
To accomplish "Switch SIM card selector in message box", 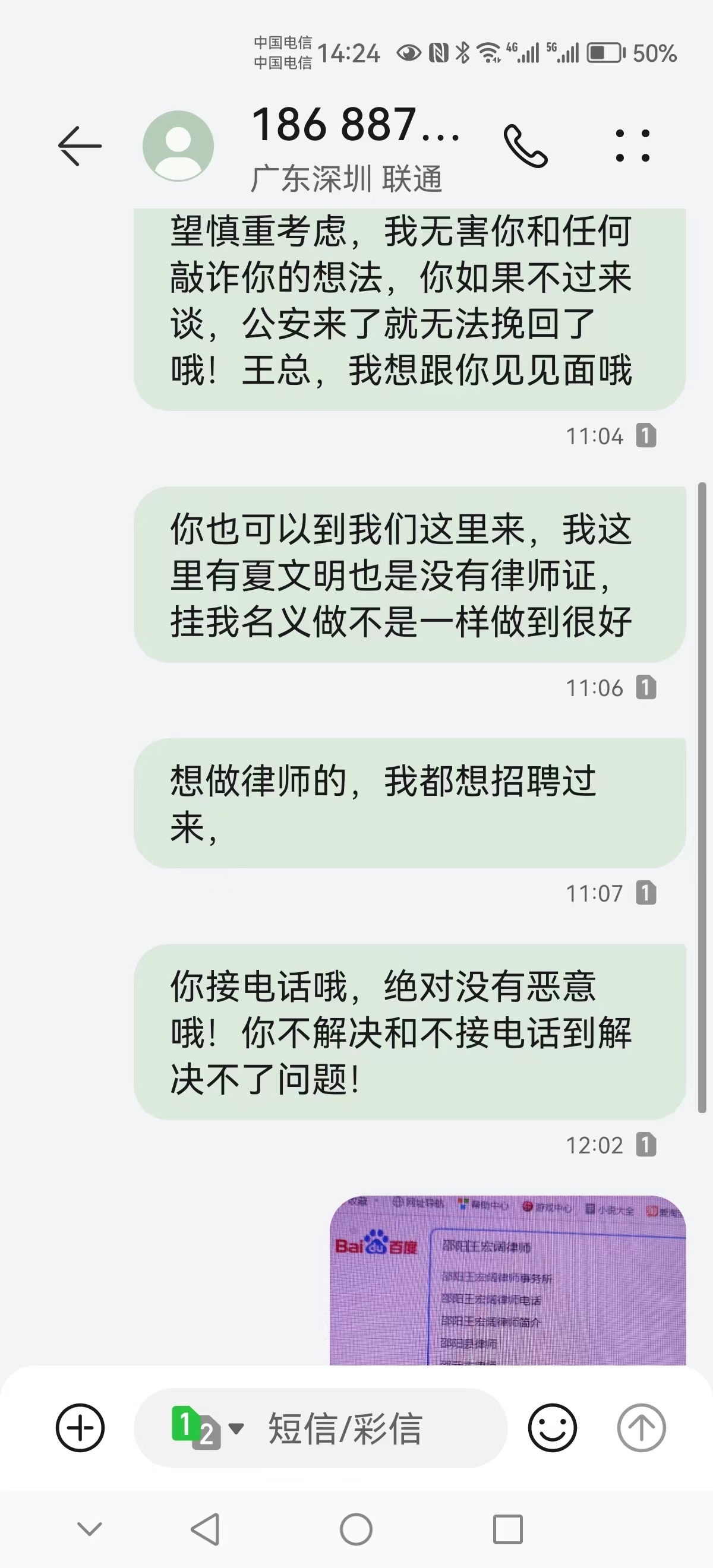I will pos(207,1427).
